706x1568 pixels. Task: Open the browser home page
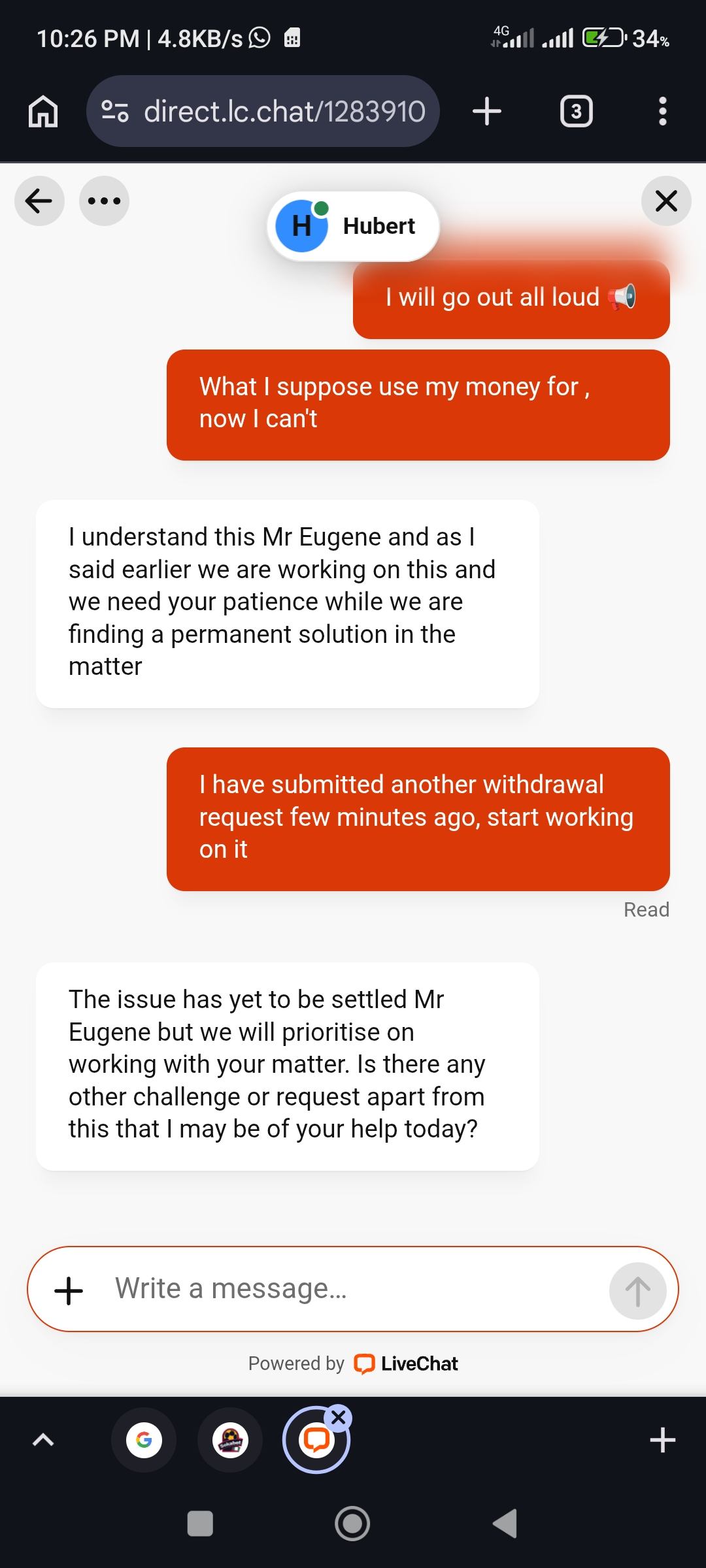click(43, 111)
